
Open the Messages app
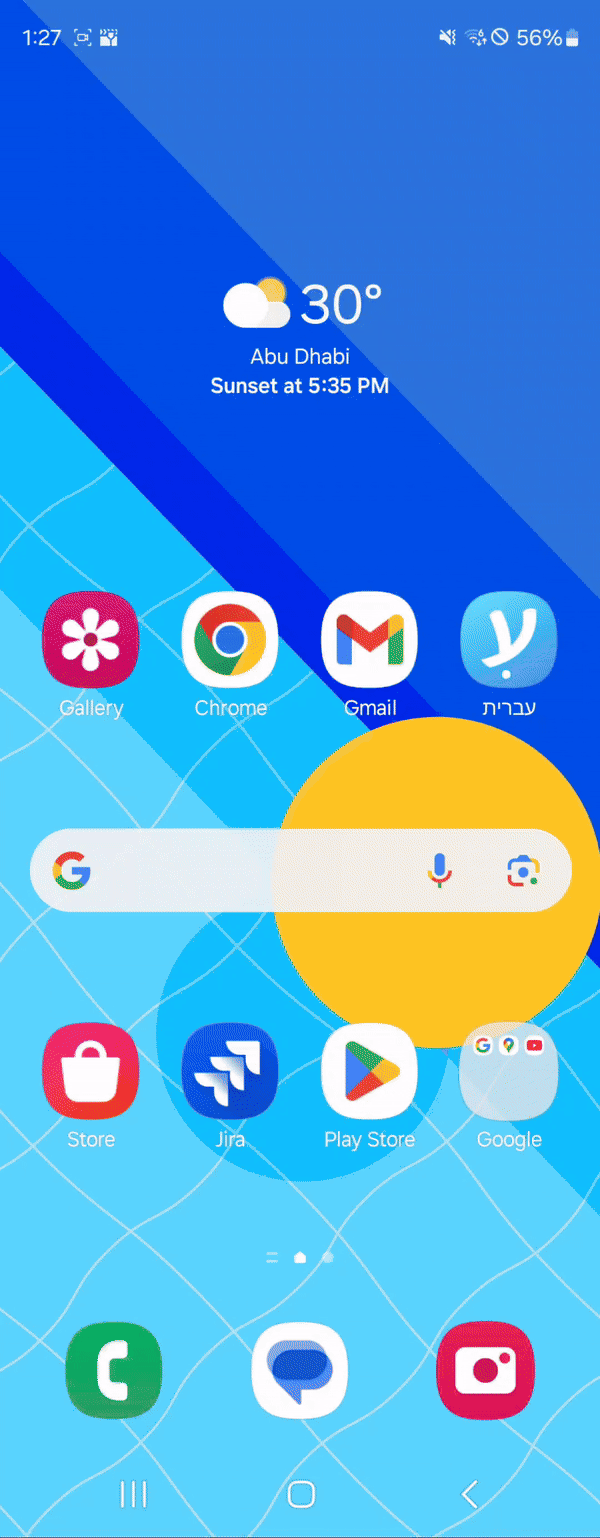coord(299,1371)
